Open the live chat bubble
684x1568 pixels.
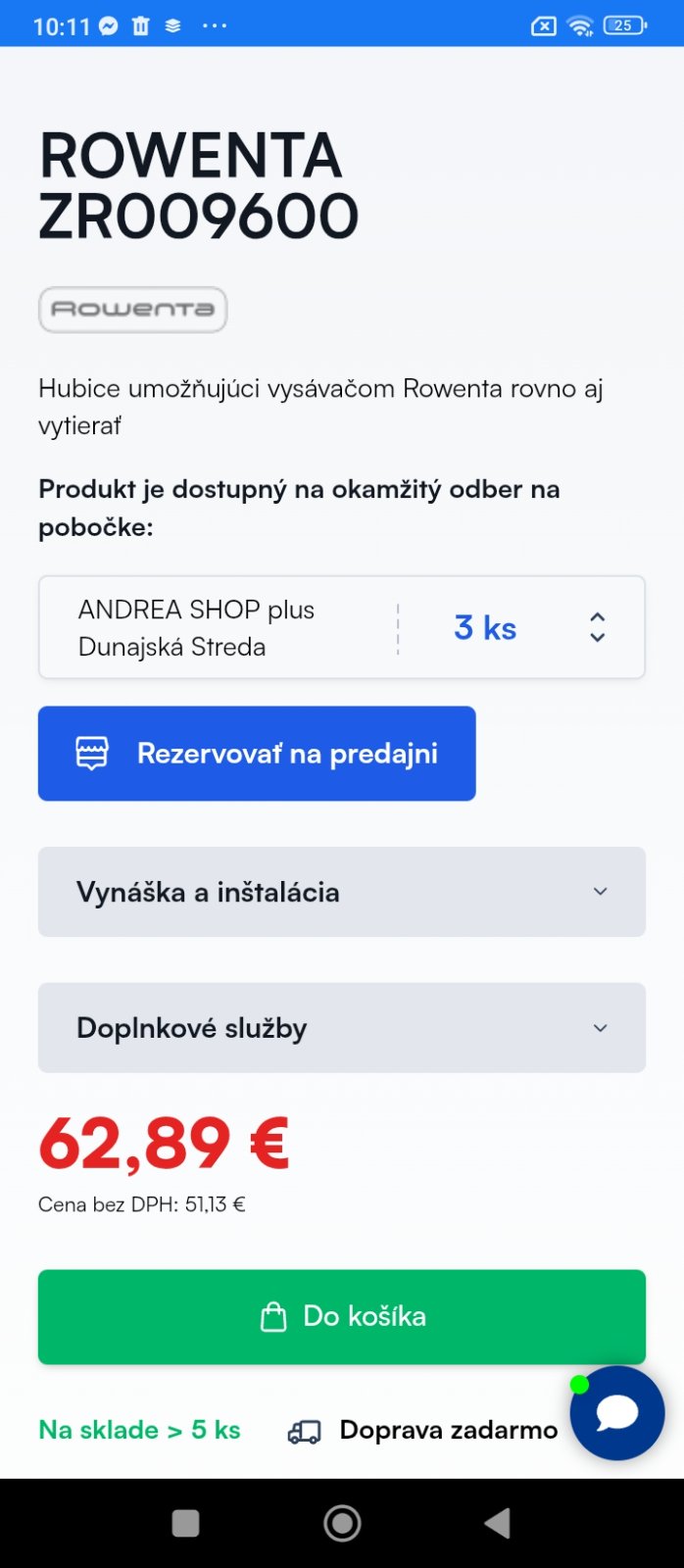[x=617, y=1413]
